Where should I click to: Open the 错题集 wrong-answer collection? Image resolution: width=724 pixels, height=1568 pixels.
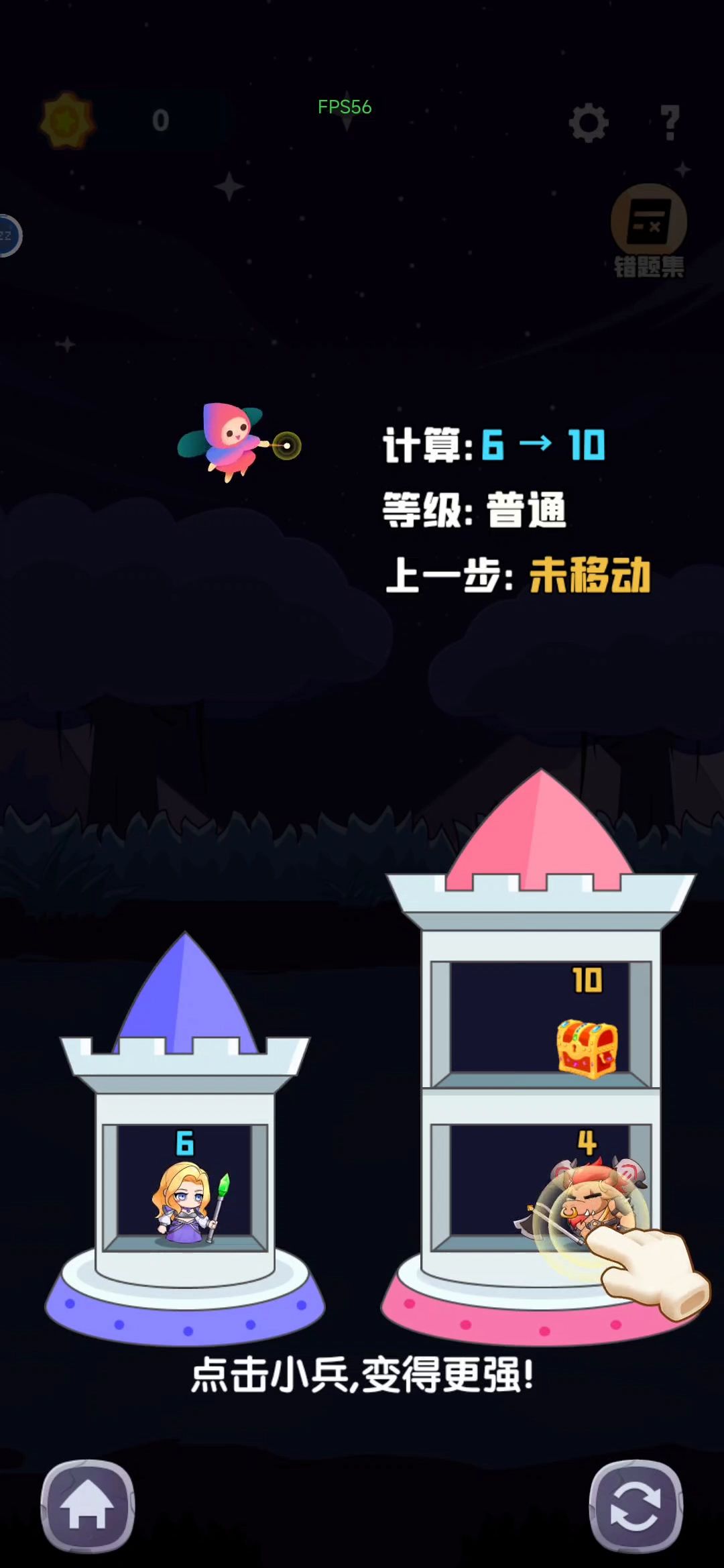tap(648, 230)
